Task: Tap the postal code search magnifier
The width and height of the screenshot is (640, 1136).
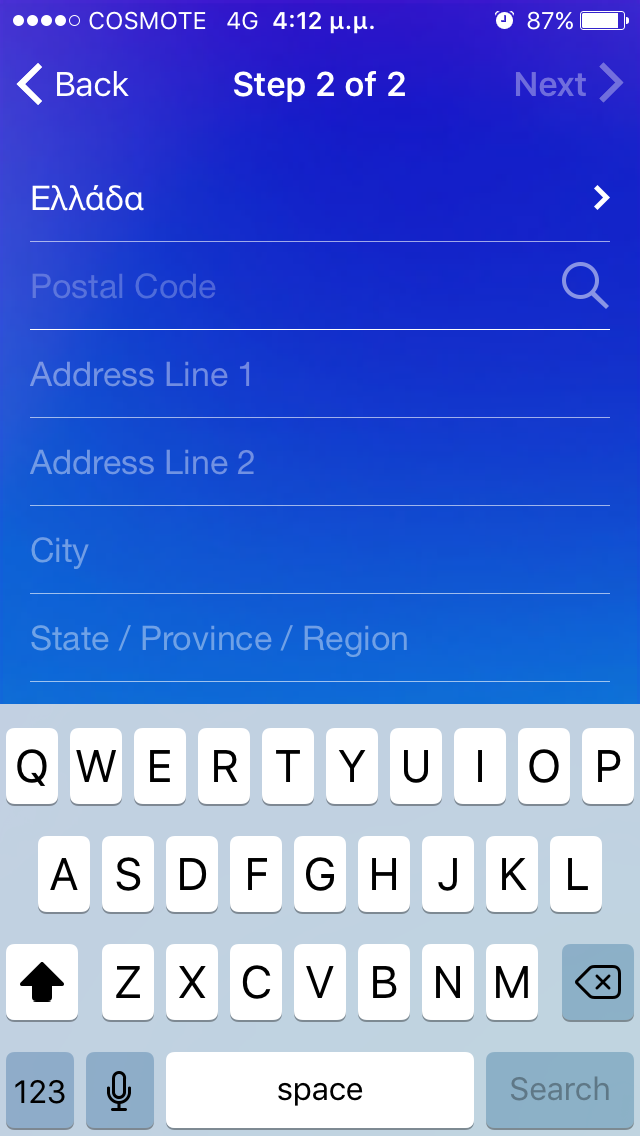Action: pos(585,286)
